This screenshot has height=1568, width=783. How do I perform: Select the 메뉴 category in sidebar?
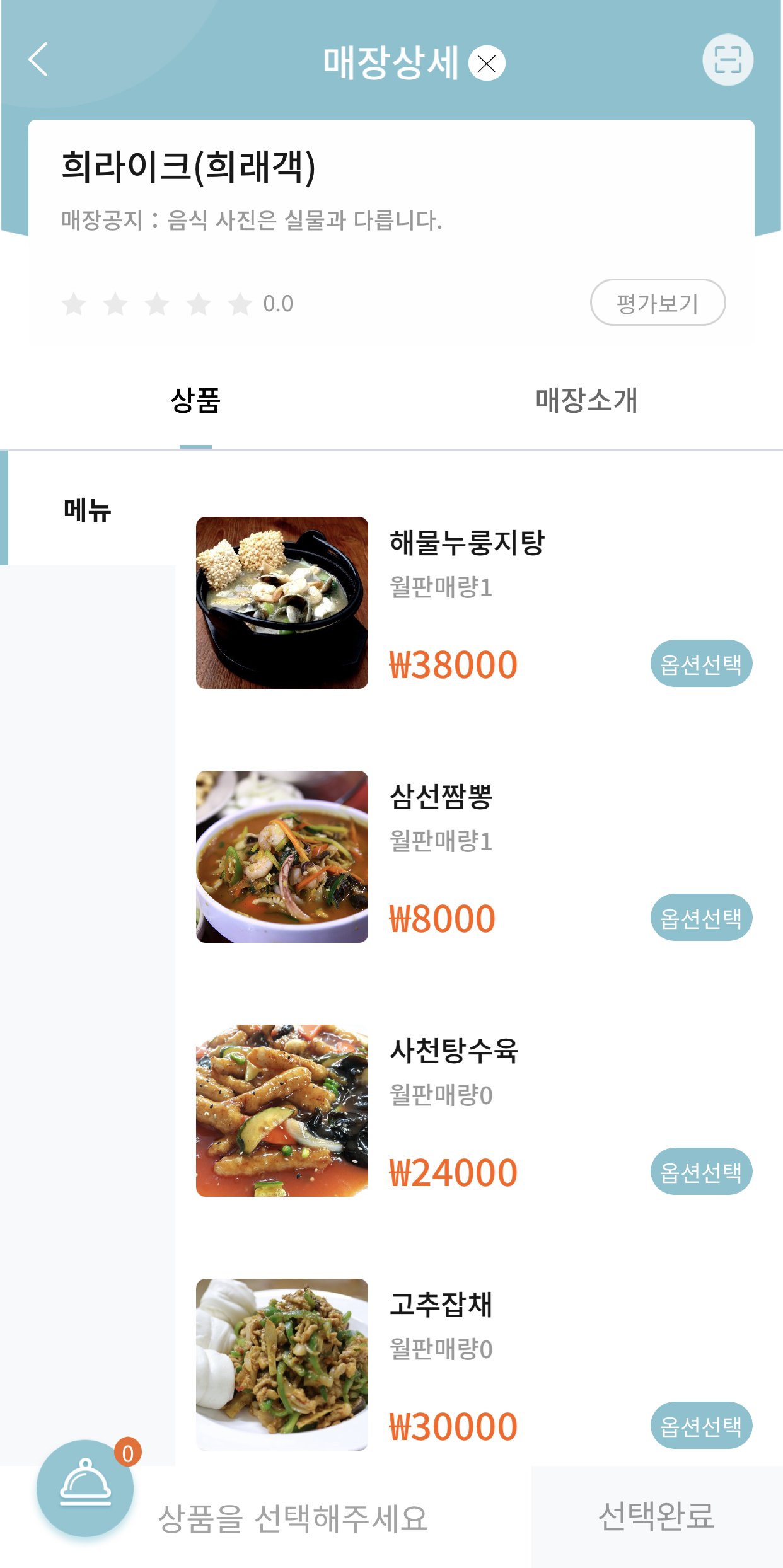tap(88, 509)
